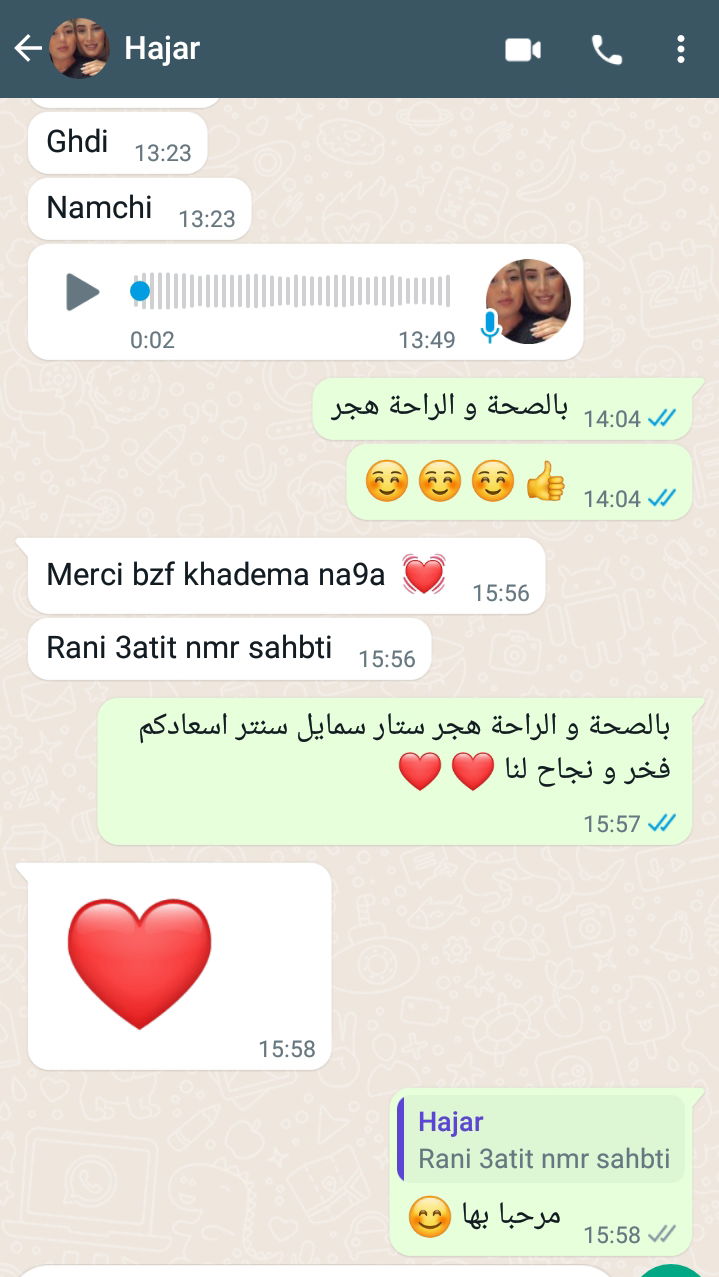Play the 0:02 voice message
The width and height of the screenshot is (719, 1277).
tap(83, 292)
